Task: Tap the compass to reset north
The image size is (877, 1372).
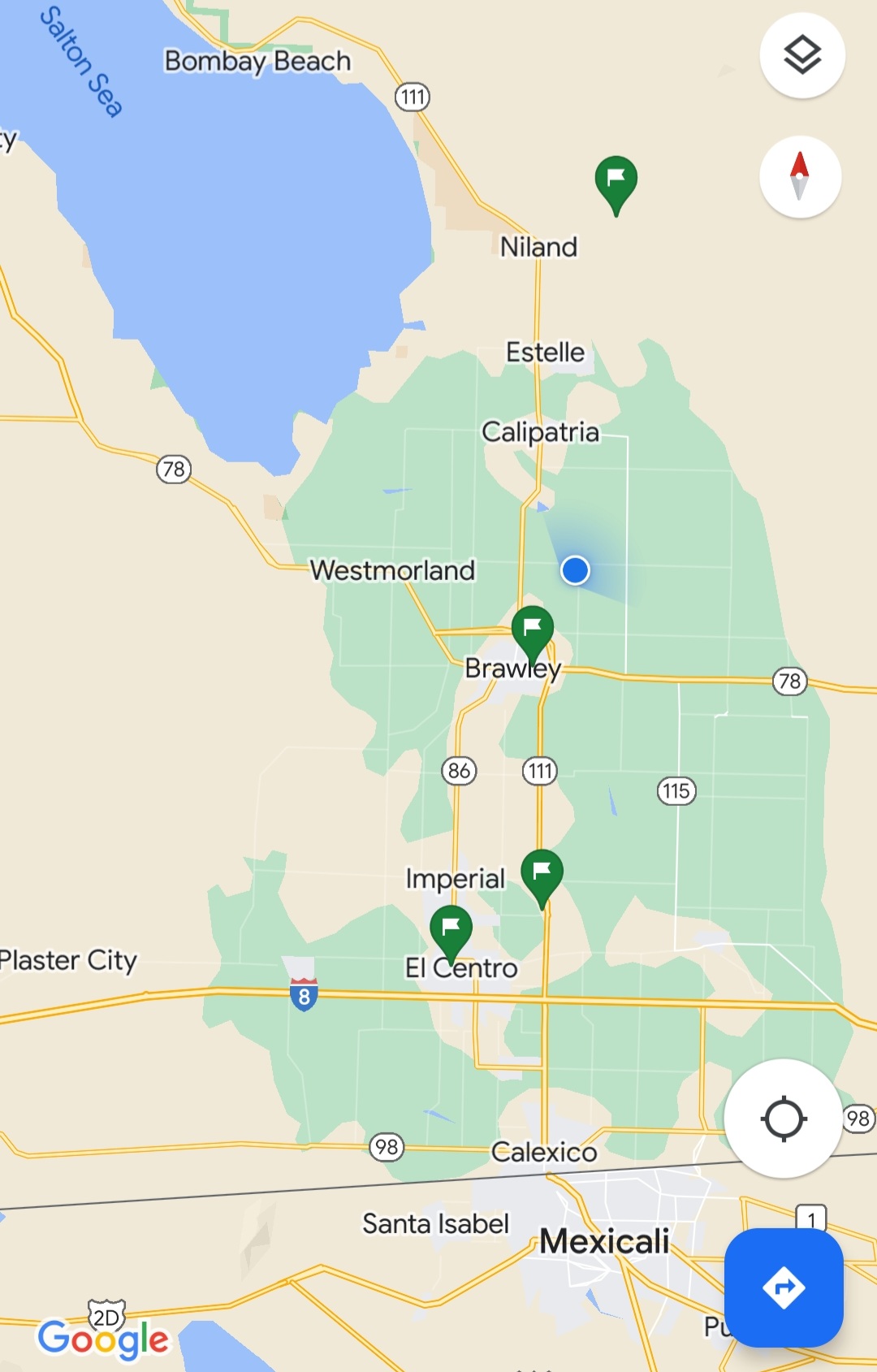Action: (800, 176)
